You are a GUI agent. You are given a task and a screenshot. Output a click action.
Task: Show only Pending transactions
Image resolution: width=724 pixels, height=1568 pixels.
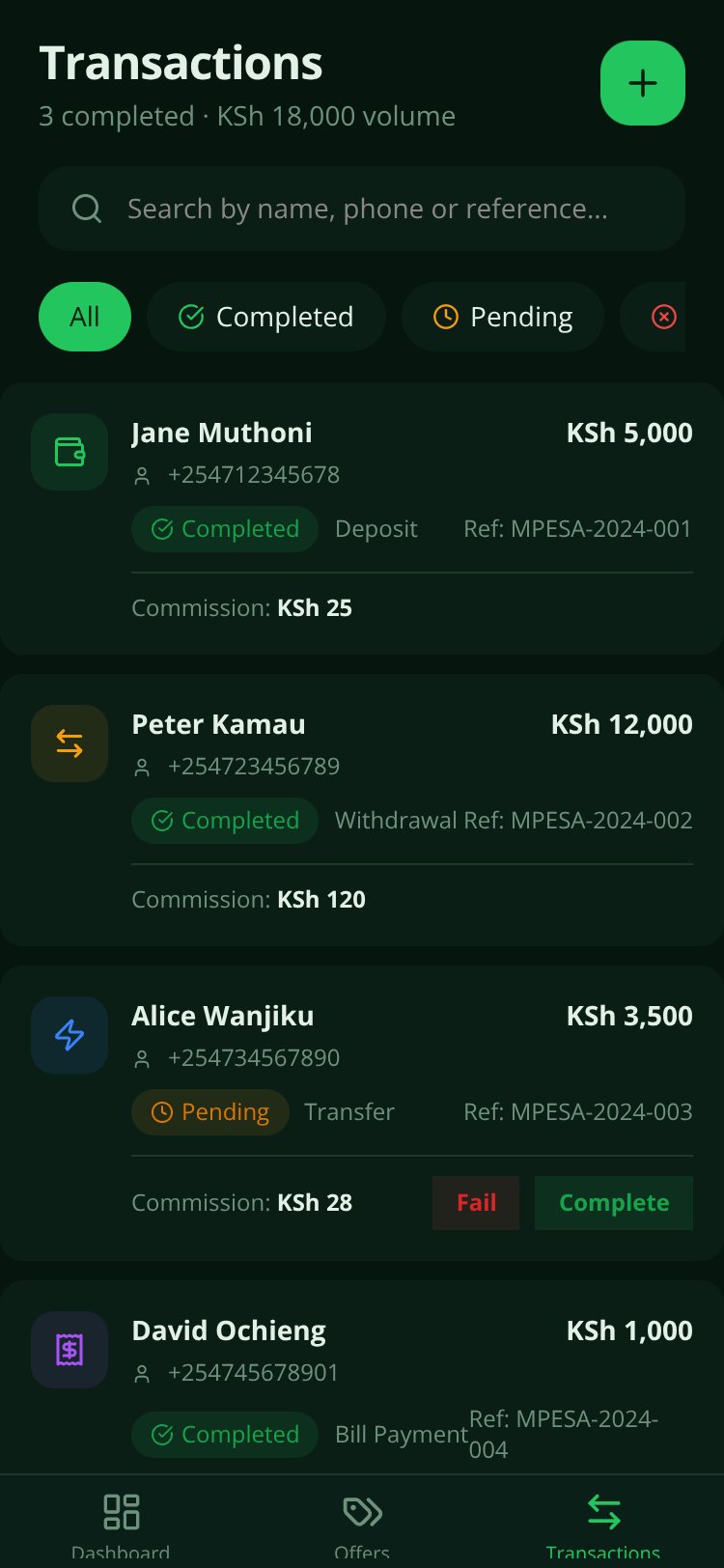pyautogui.click(x=503, y=317)
